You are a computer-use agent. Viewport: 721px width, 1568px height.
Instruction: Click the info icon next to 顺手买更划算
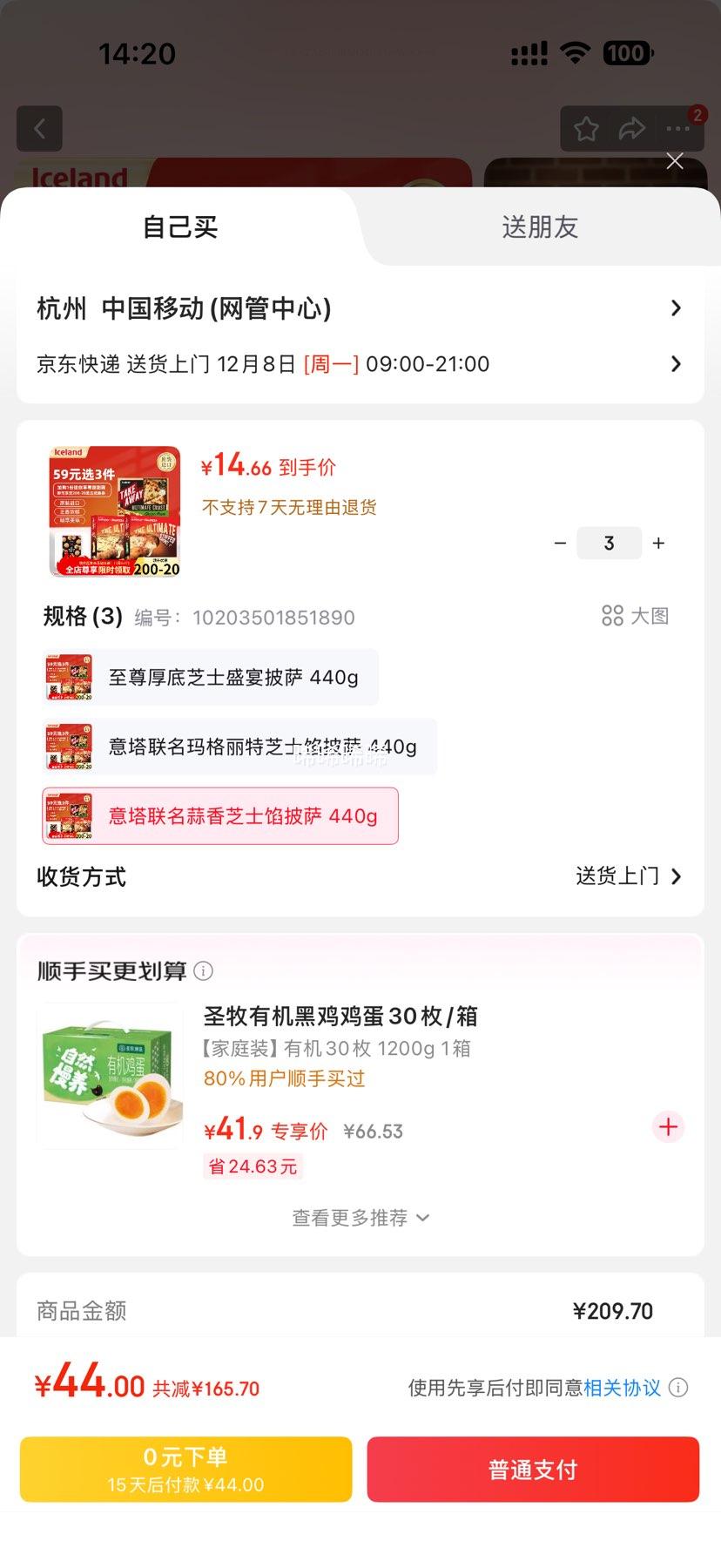tap(203, 970)
